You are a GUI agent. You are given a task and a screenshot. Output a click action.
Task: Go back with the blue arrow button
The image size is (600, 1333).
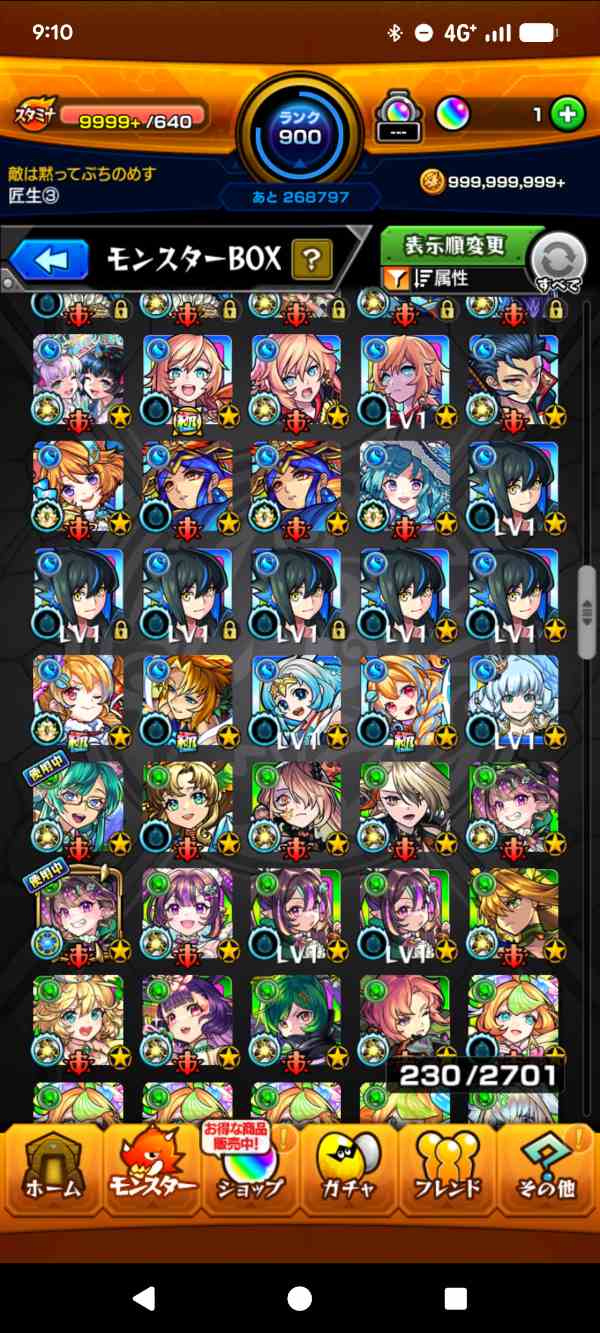pos(49,261)
